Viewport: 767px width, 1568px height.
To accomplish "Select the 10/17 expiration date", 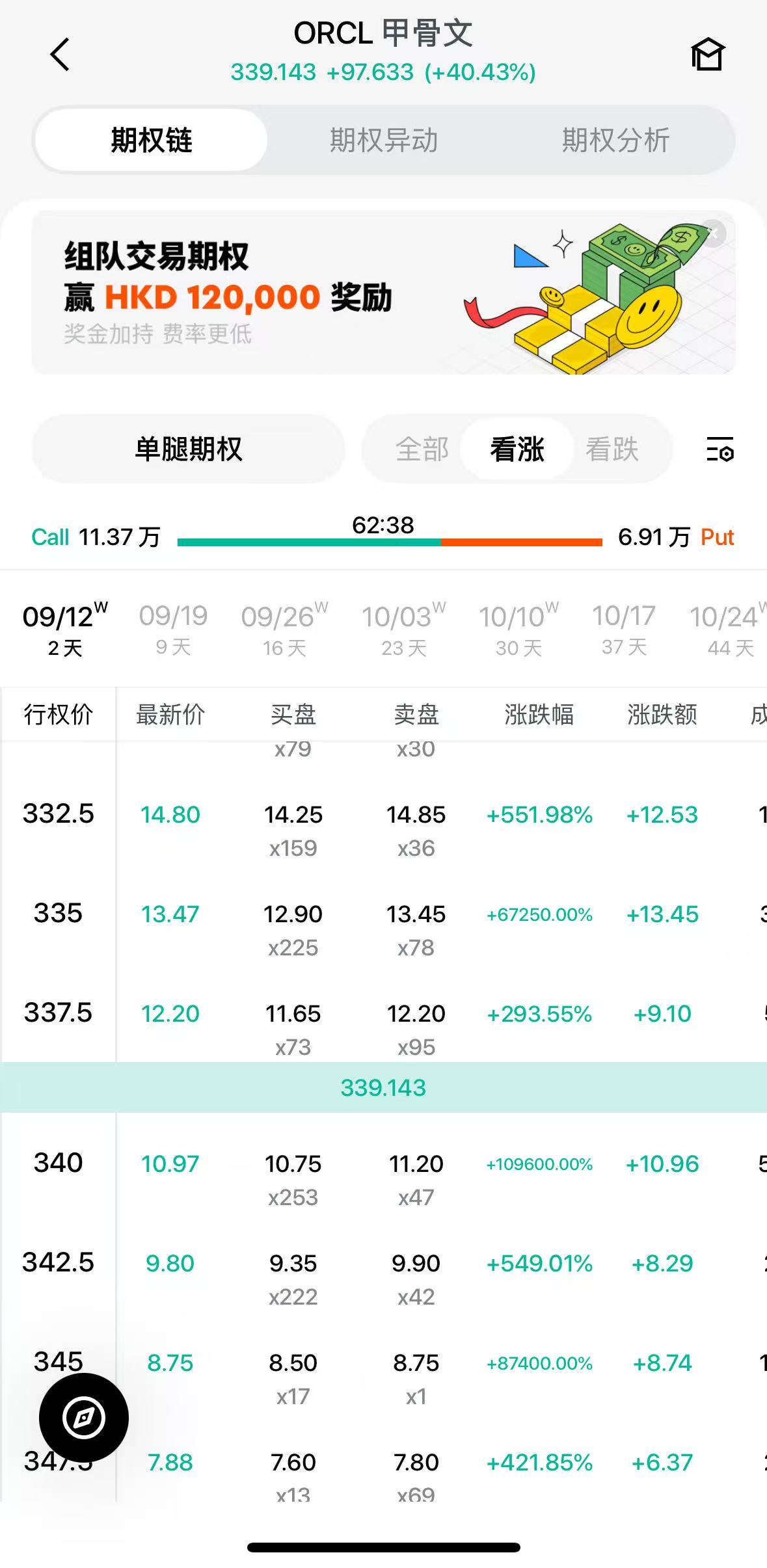I will click(623, 628).
